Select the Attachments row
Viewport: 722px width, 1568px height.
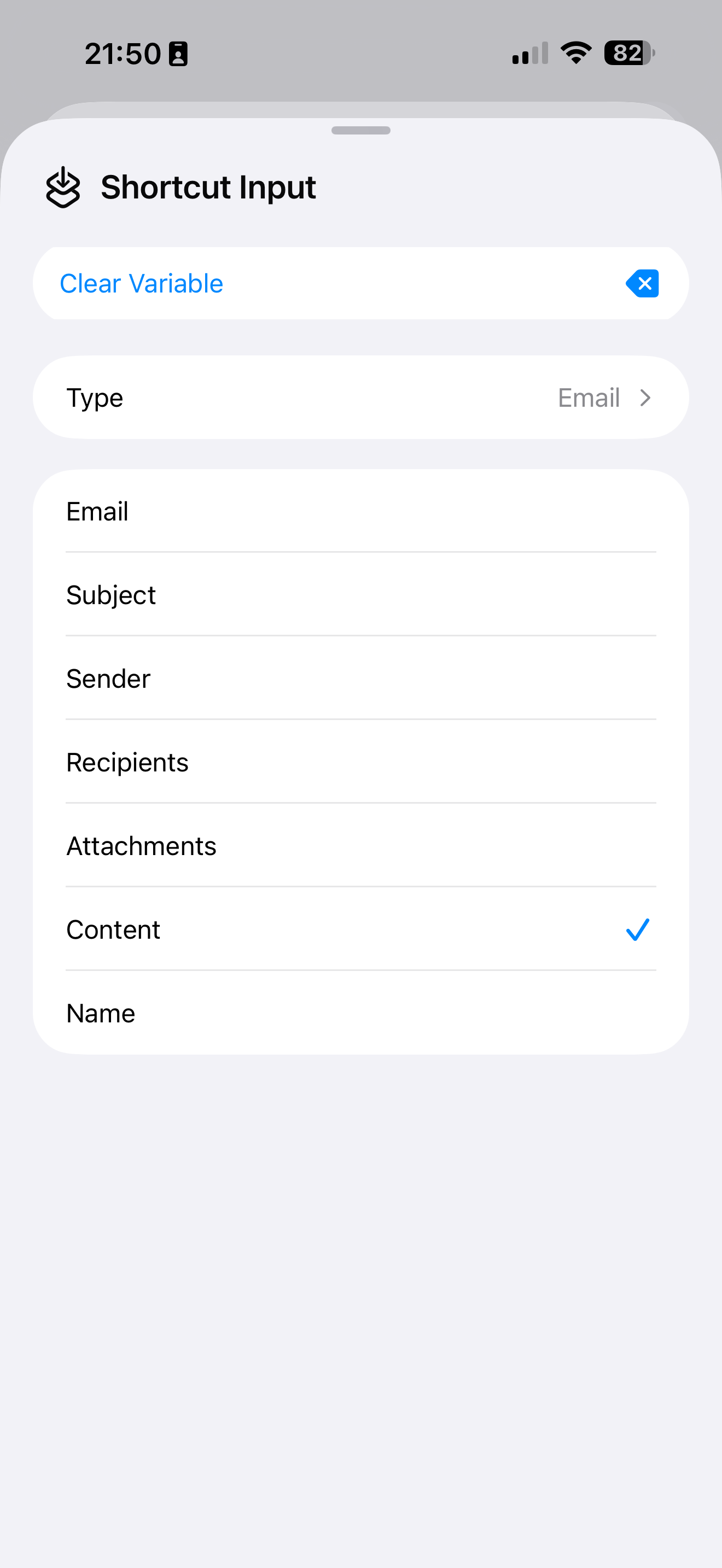pyautogui.click(x=141, y=845)
